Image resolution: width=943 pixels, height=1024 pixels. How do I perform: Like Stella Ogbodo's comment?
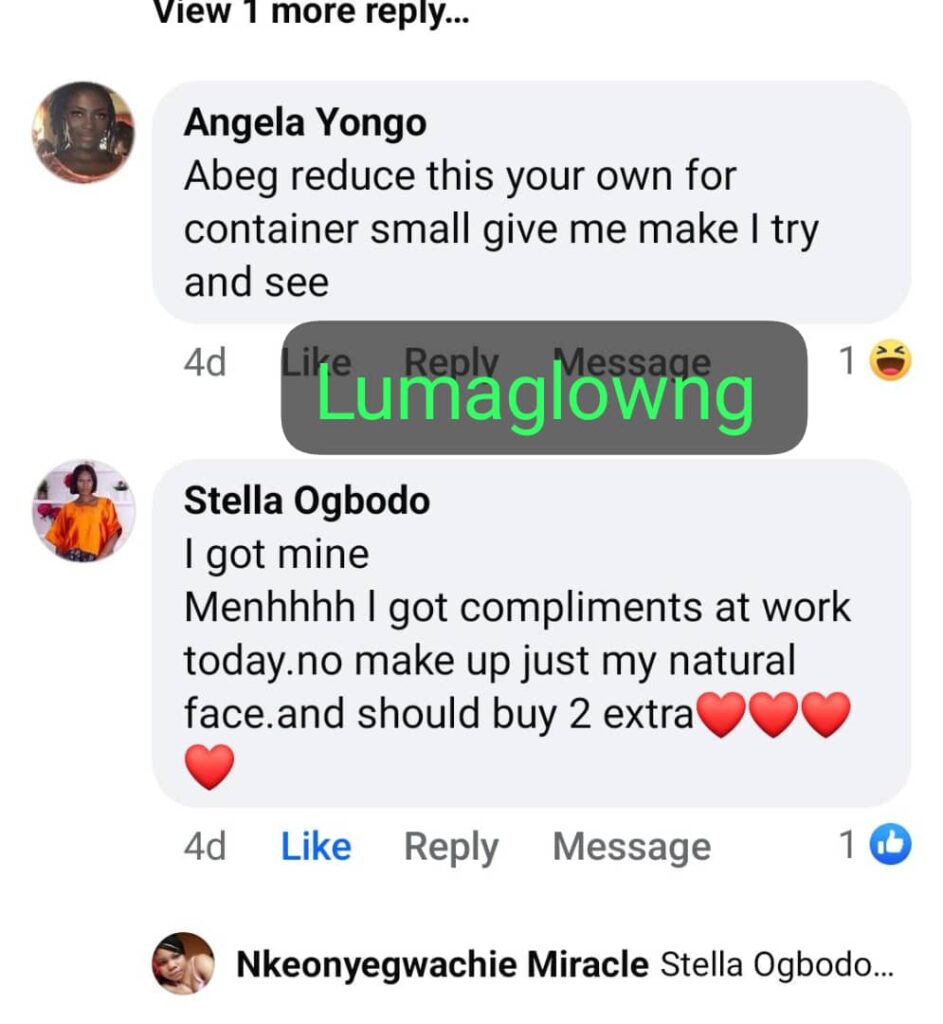[x=315, y=847]
